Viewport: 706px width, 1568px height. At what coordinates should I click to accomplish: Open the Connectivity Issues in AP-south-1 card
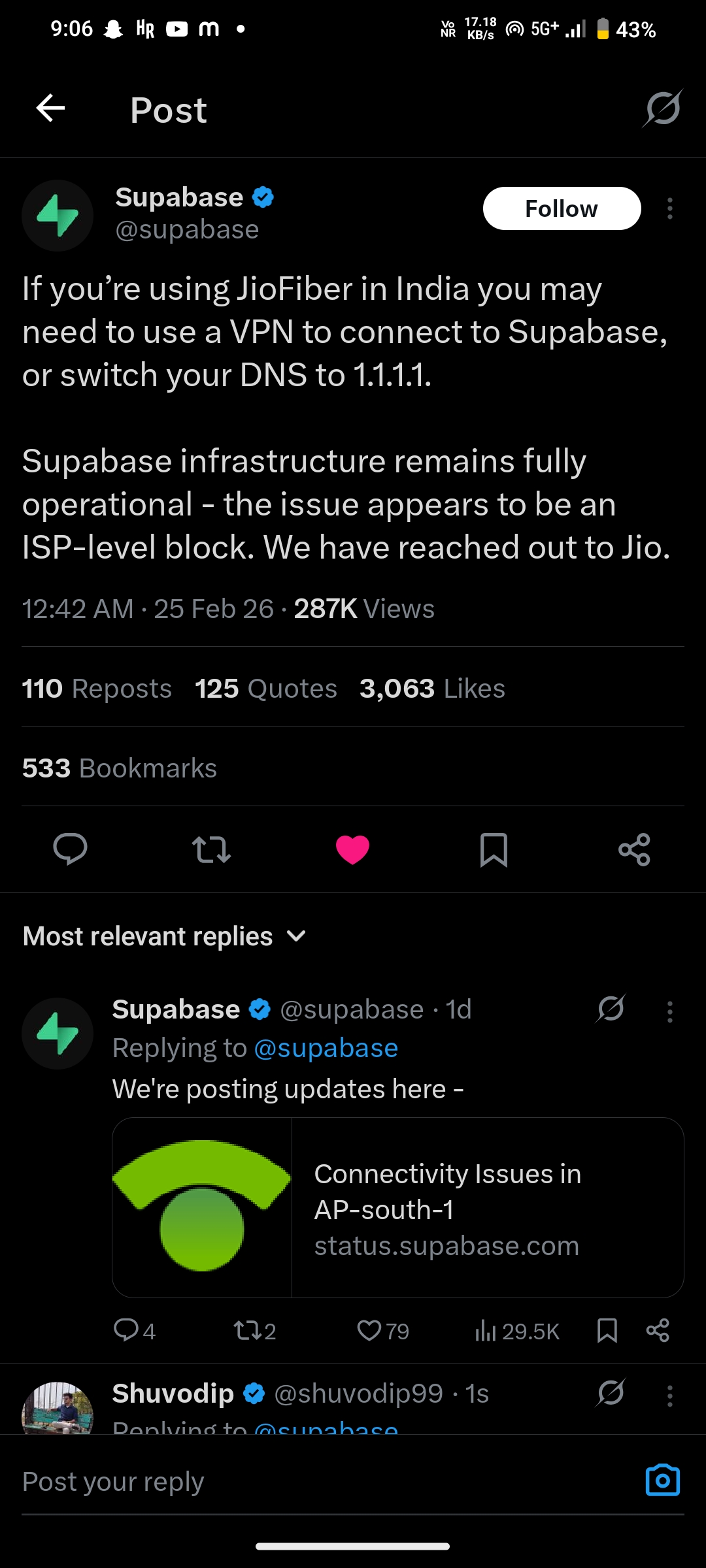point(397,1207)
